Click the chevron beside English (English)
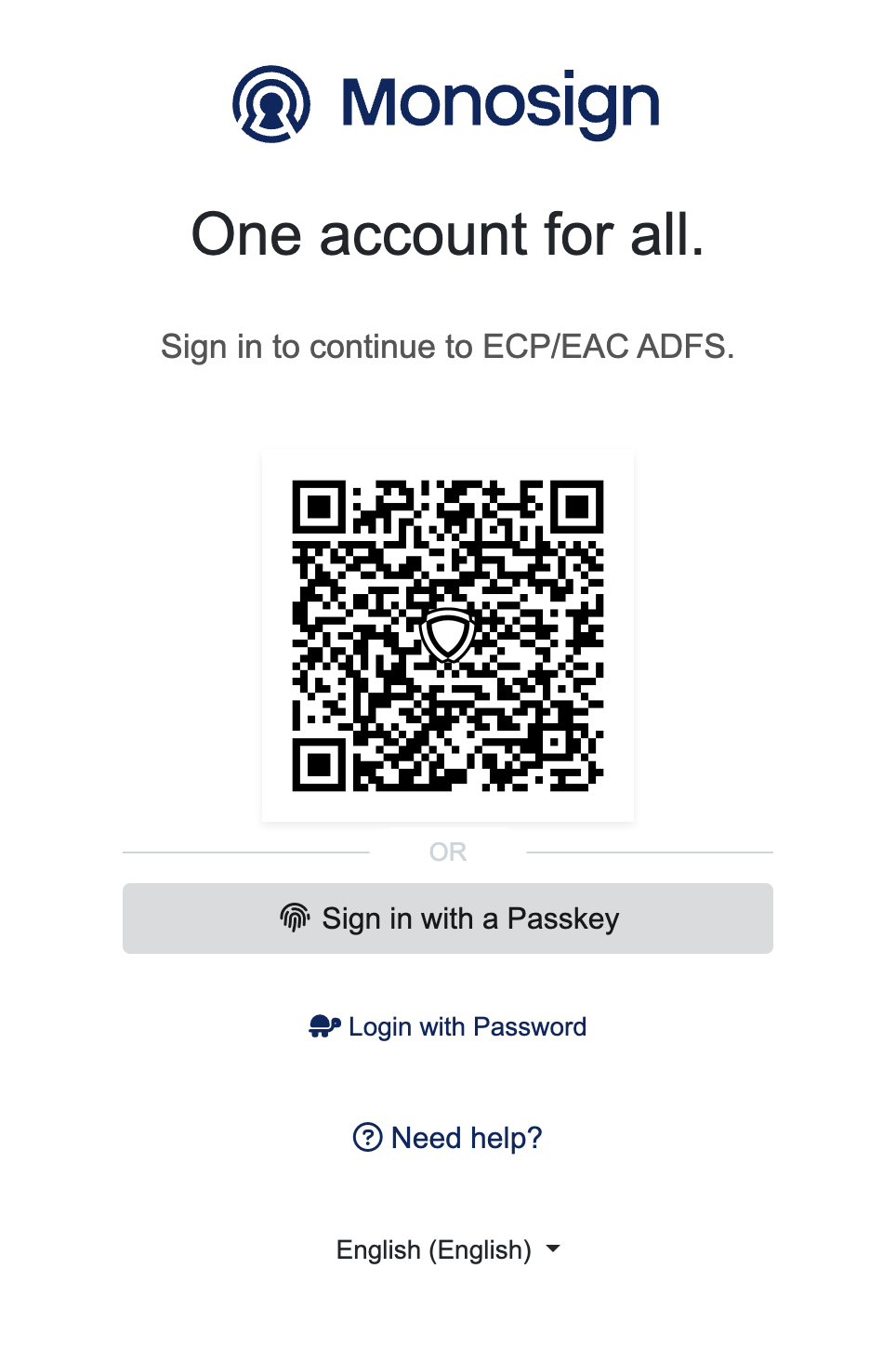Image resolution: width=896 pixels, height=1361 pixels. (x=552, y=1250)
